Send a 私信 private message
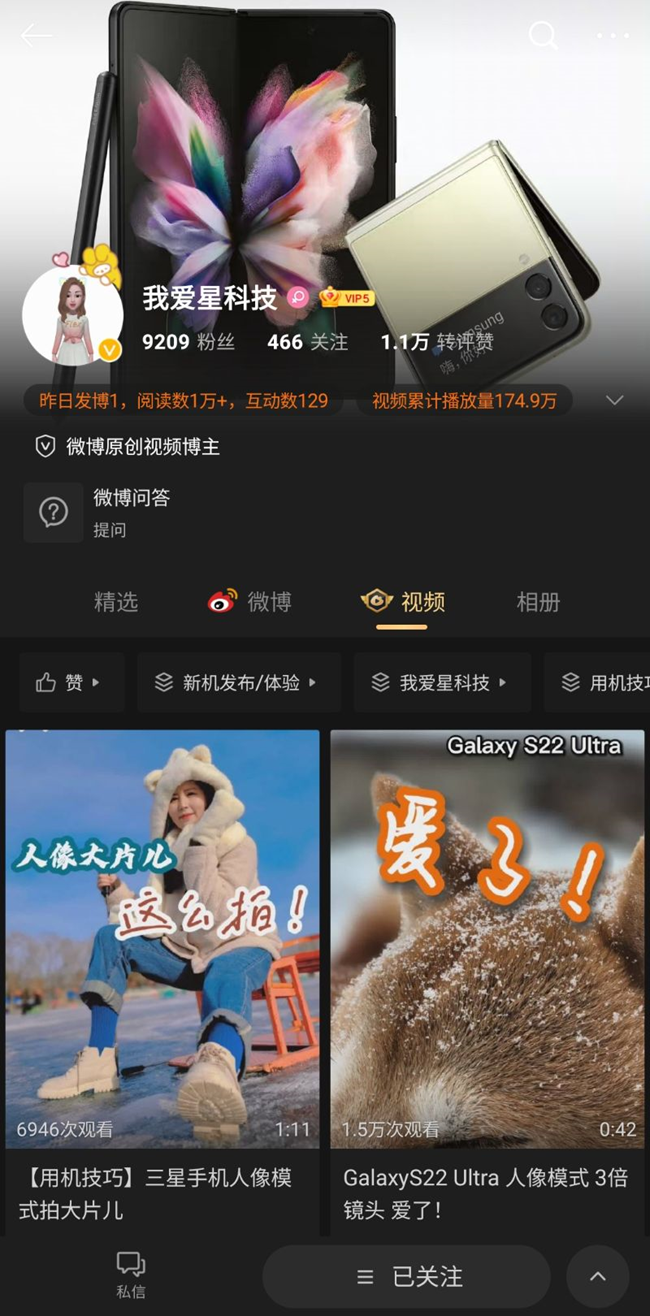This screenshot has height=1316, width=650. [x=131, y=1276]
